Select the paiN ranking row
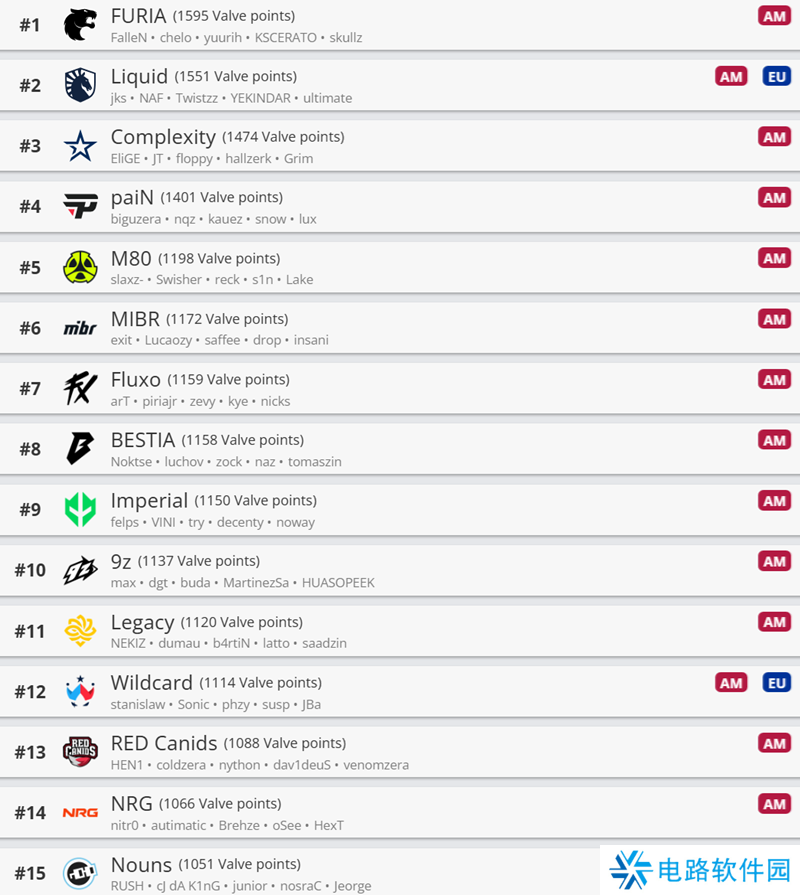 coord(400,206)
